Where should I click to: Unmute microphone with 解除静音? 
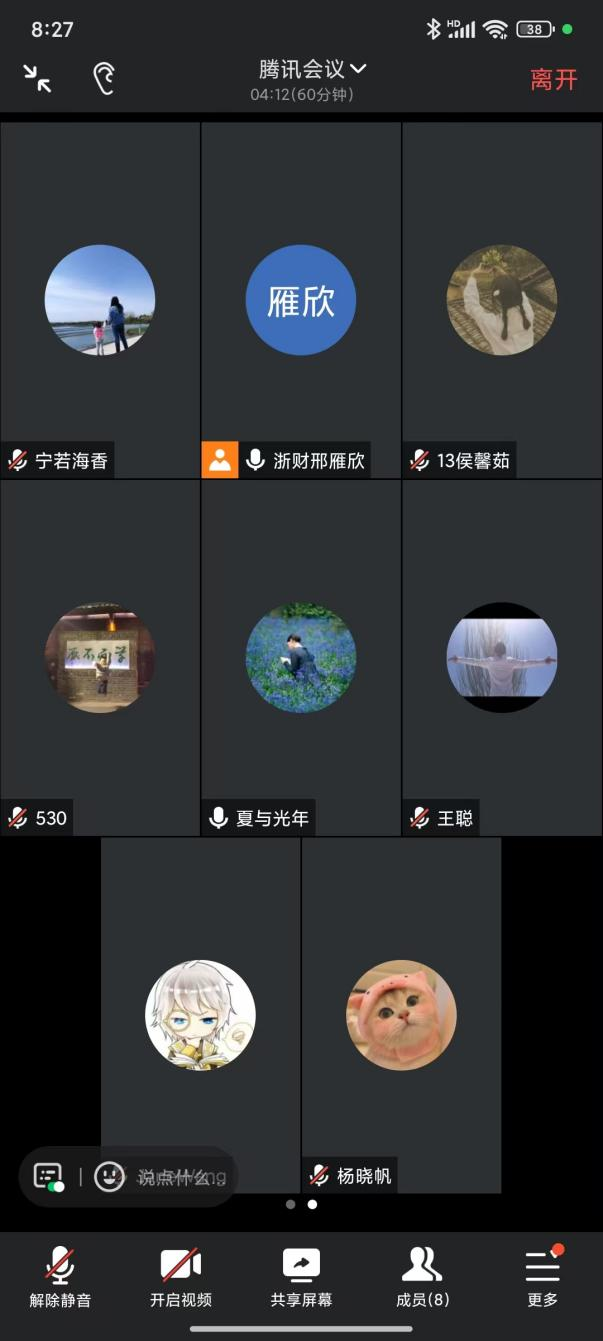point(60,1278)
